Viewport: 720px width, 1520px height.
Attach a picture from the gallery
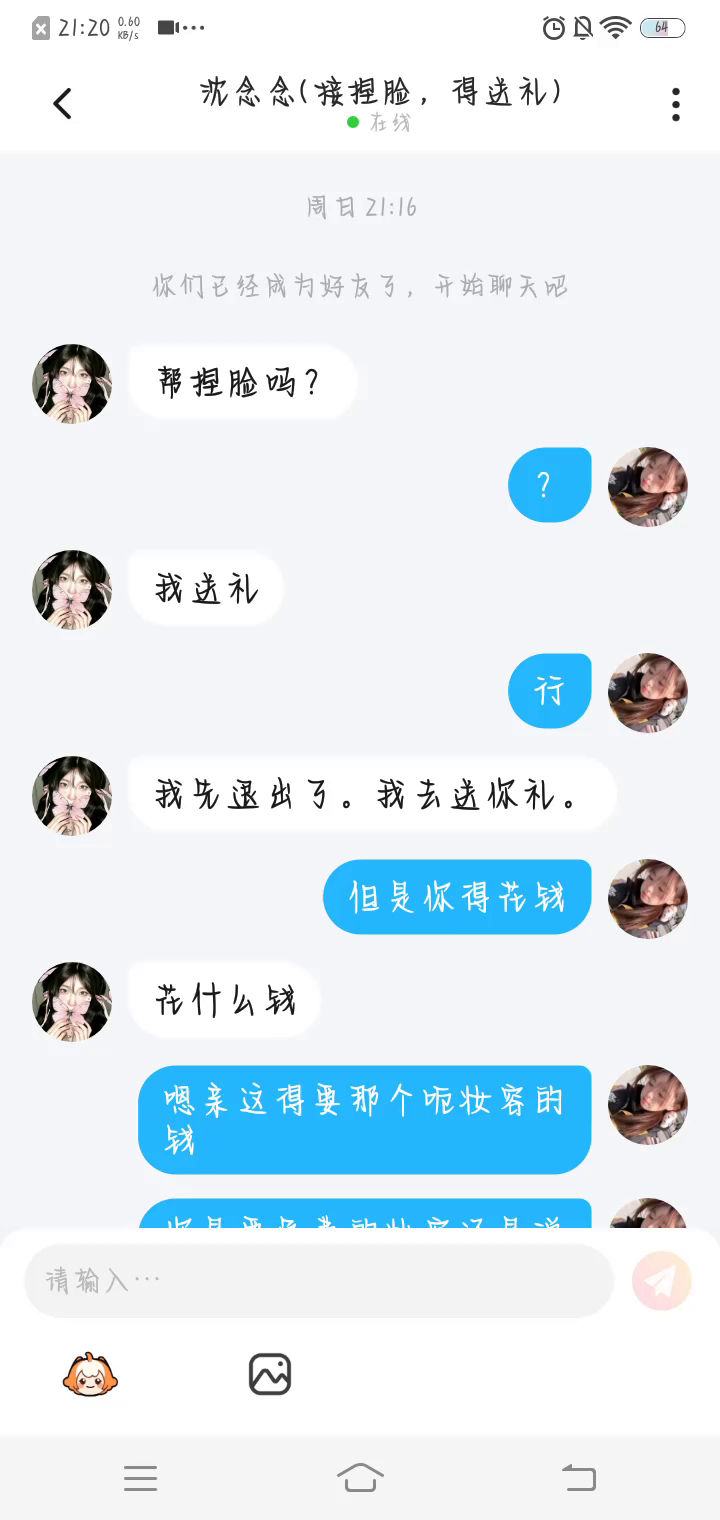(270, 1375)
